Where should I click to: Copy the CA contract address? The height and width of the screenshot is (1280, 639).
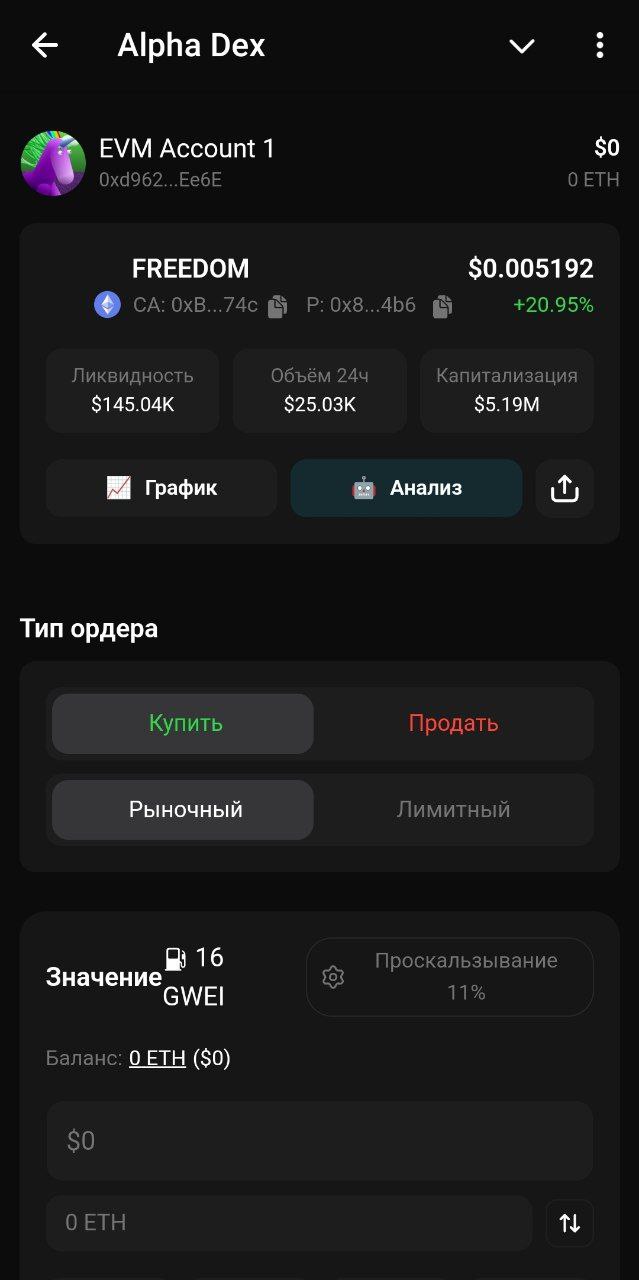[x=278, y=306]
